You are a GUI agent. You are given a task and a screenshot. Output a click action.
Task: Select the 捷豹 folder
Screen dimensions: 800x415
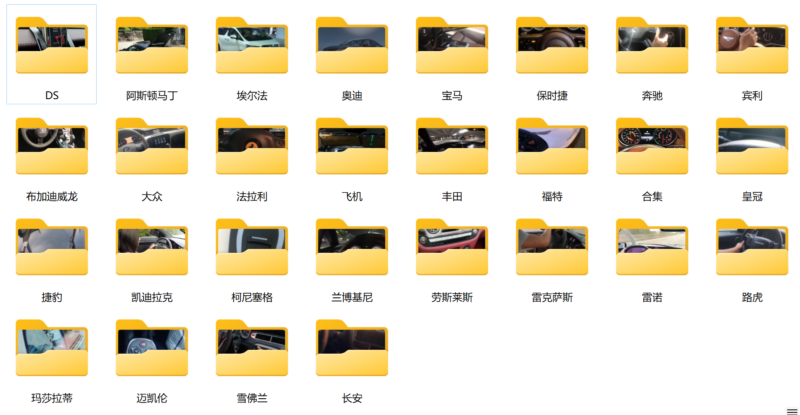(52, 248)
